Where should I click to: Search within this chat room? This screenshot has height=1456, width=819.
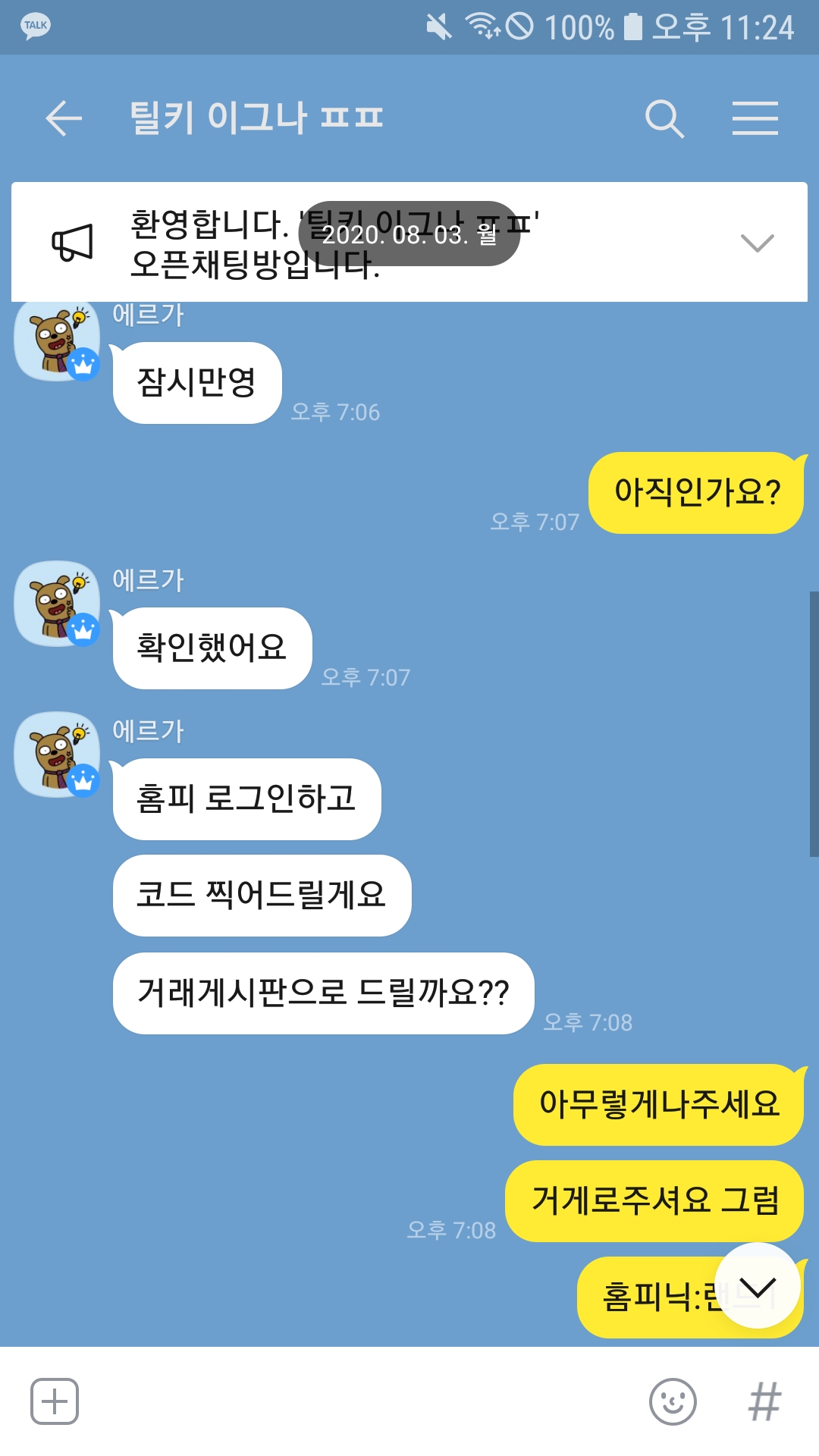tap(664, 118)
